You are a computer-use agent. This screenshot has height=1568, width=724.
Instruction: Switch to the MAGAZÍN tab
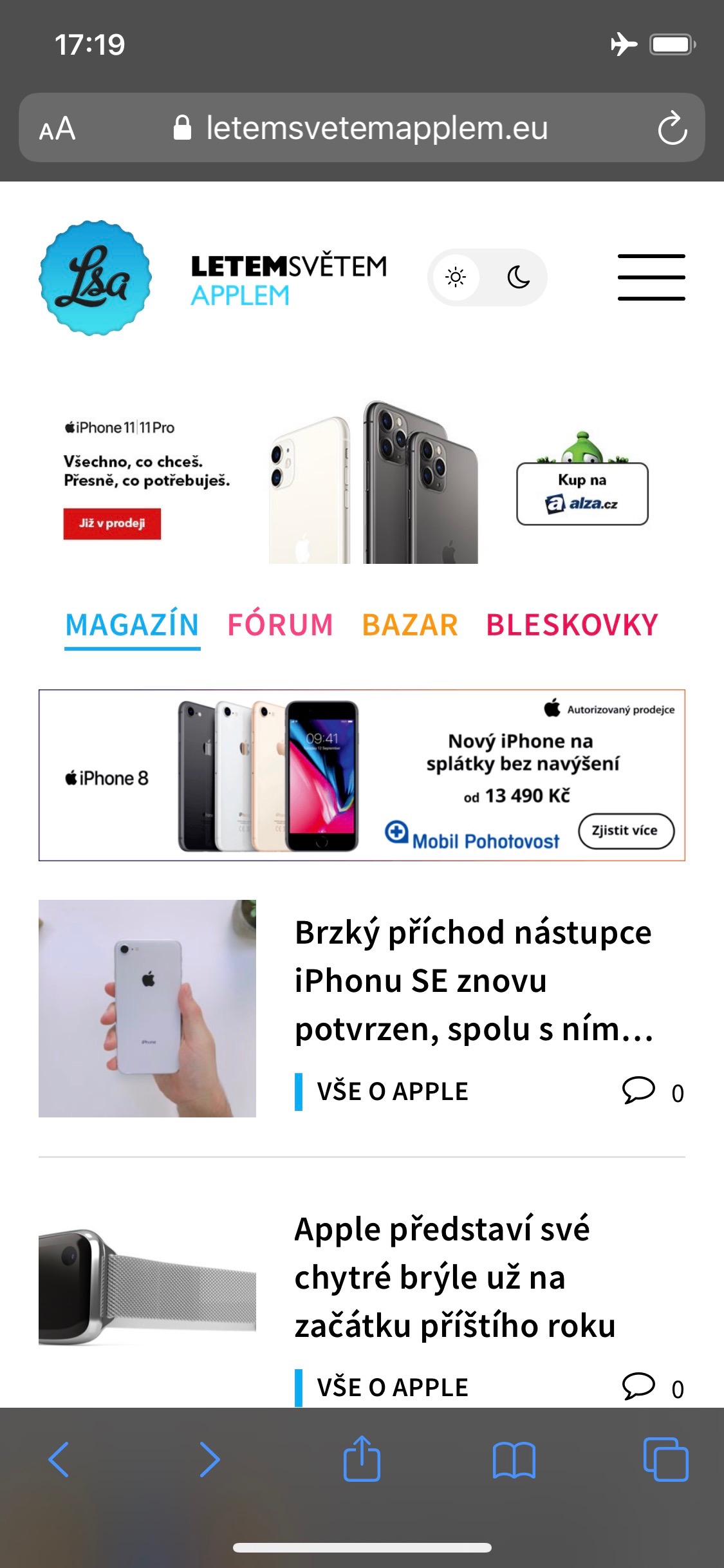(x=133, y=625)
